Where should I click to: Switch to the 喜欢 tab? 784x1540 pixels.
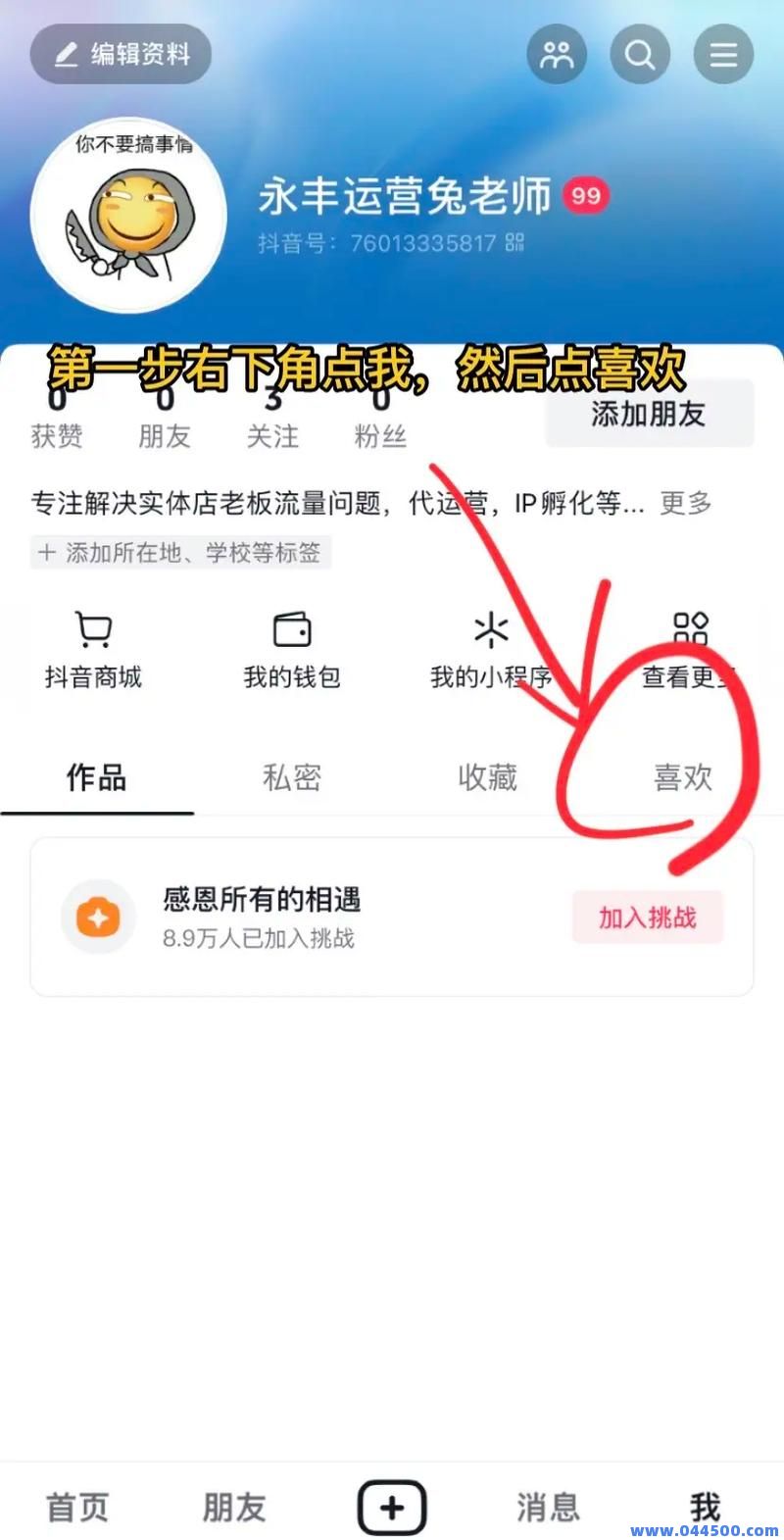pos(683,777)
